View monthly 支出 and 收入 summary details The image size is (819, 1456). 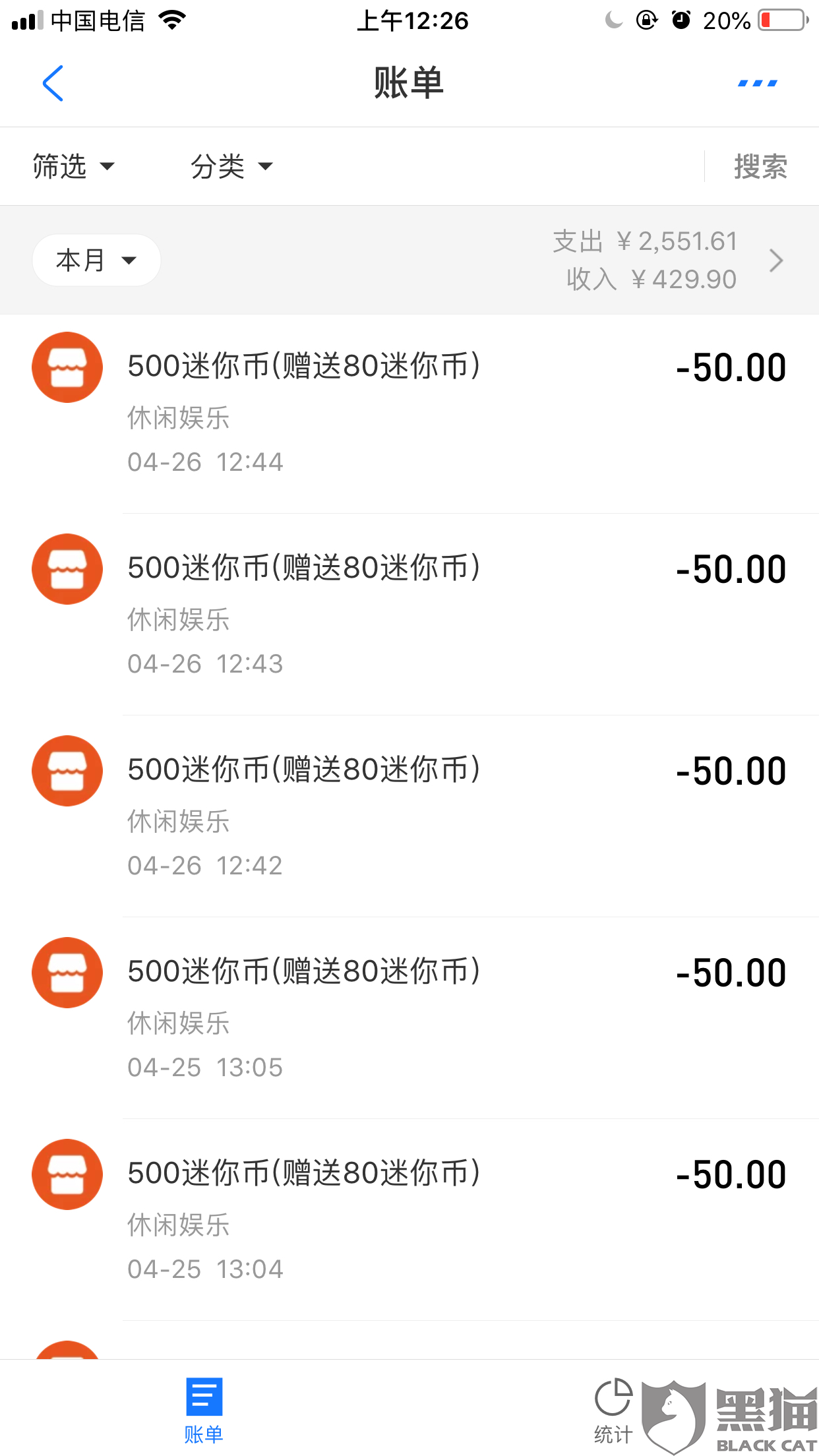tap(666, 260)
